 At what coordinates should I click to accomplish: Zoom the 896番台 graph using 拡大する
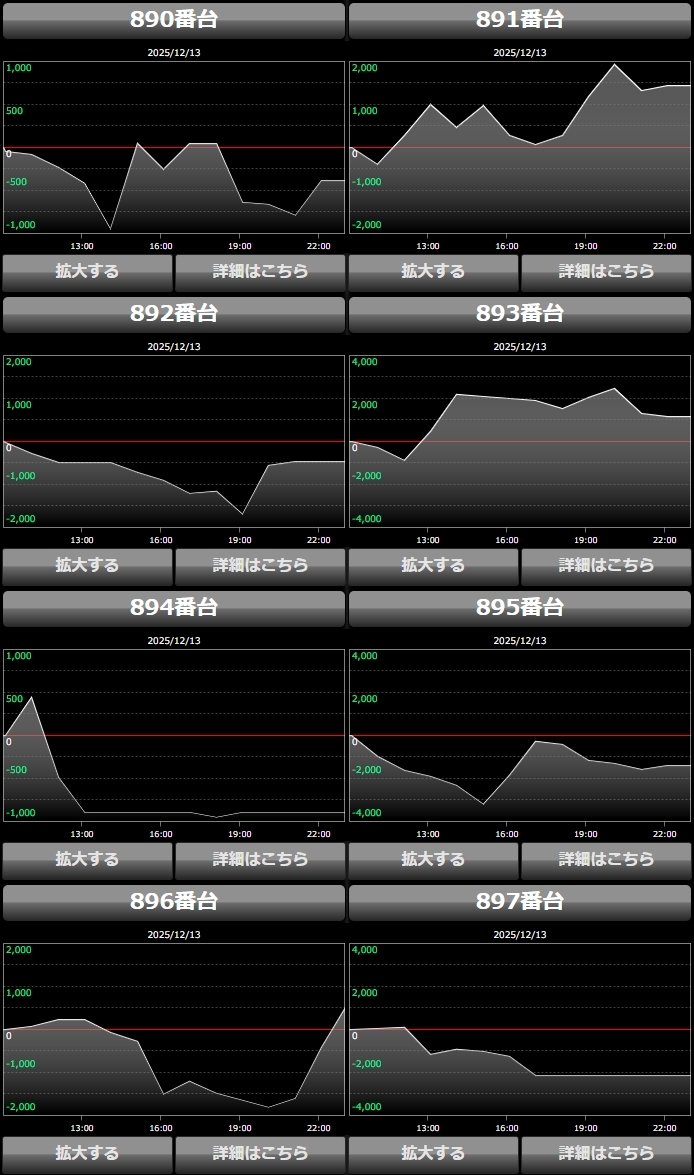(x=87, y=1153)
